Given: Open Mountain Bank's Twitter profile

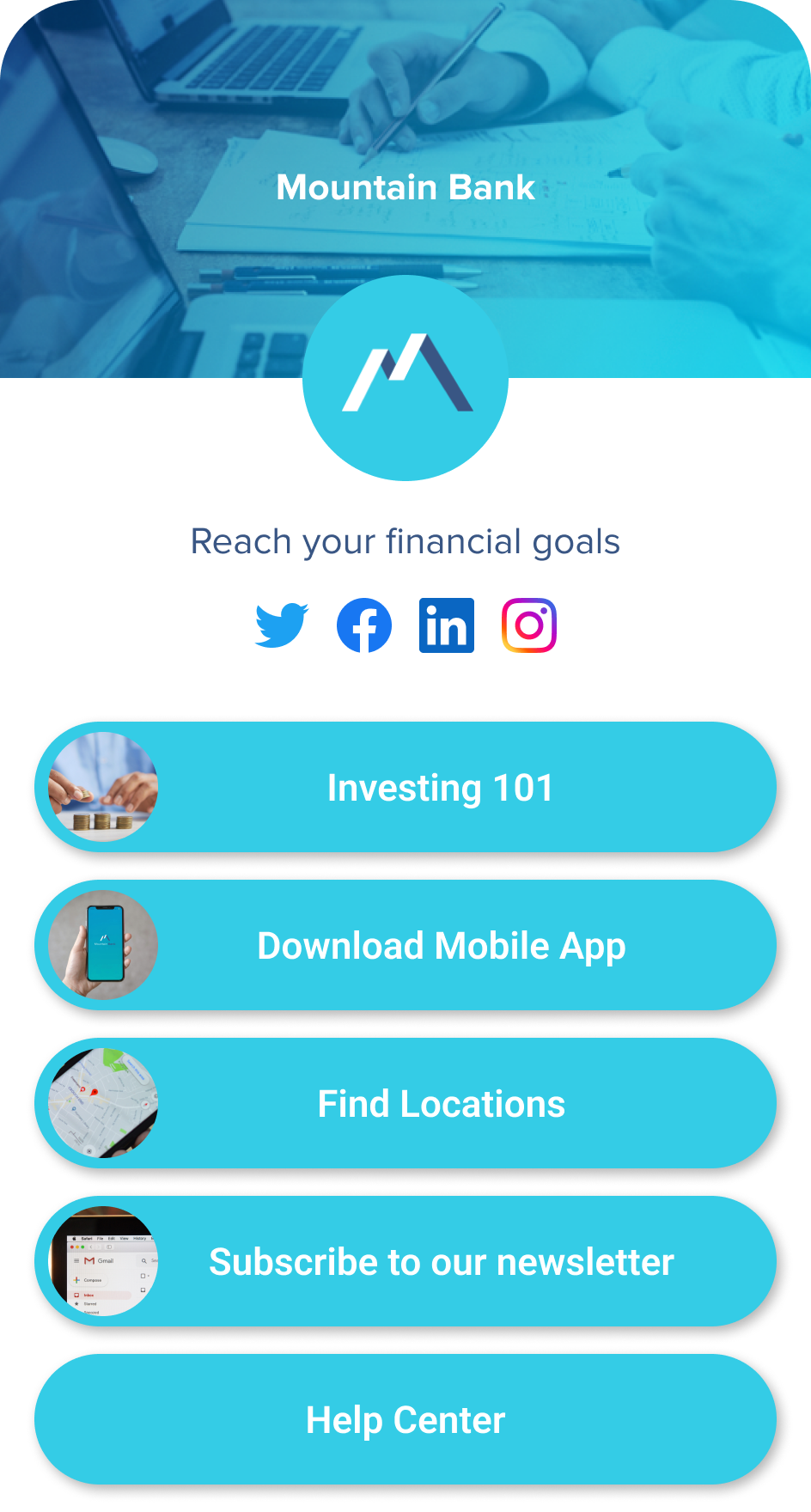Looking at the screenshot, I should click(x=282, y=625).
